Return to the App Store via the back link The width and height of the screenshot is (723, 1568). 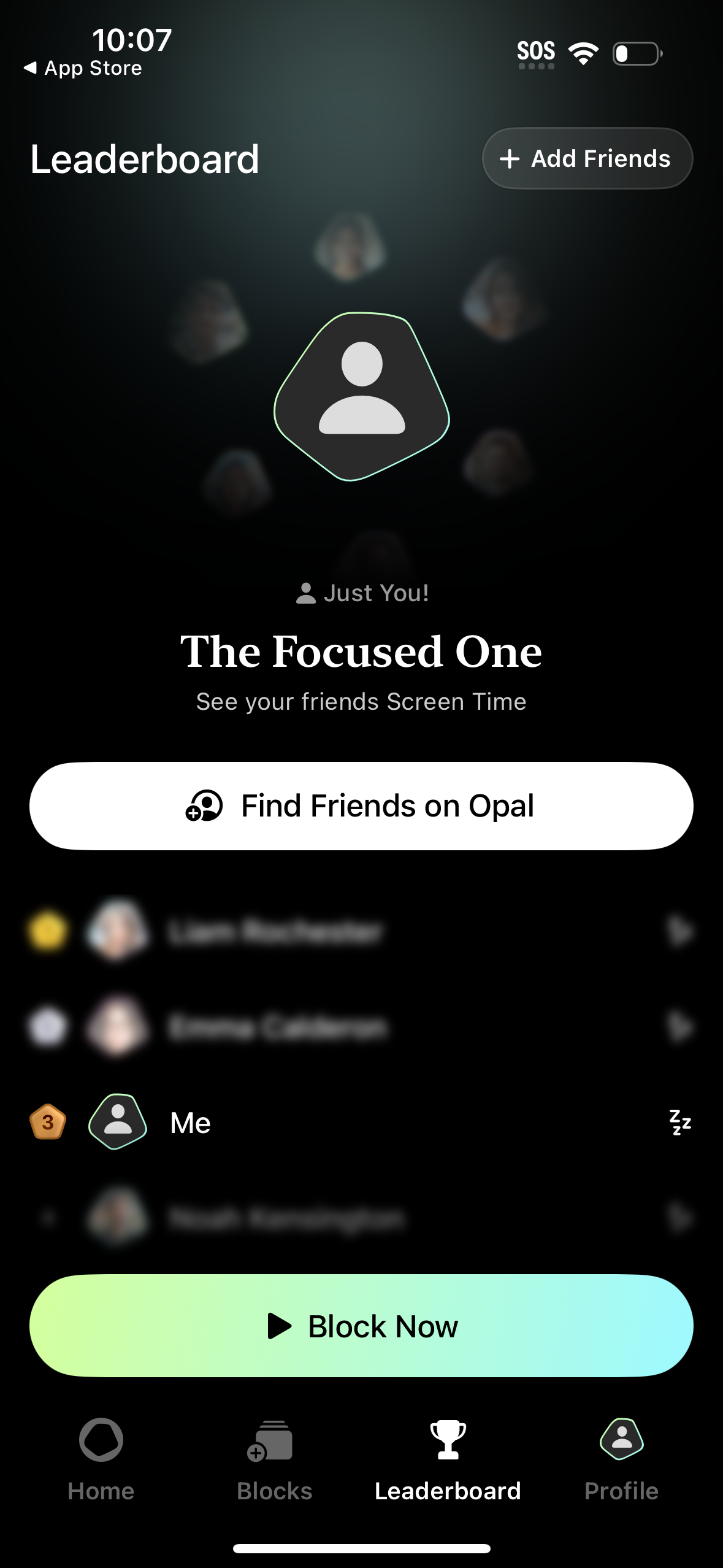pos(83,67)
